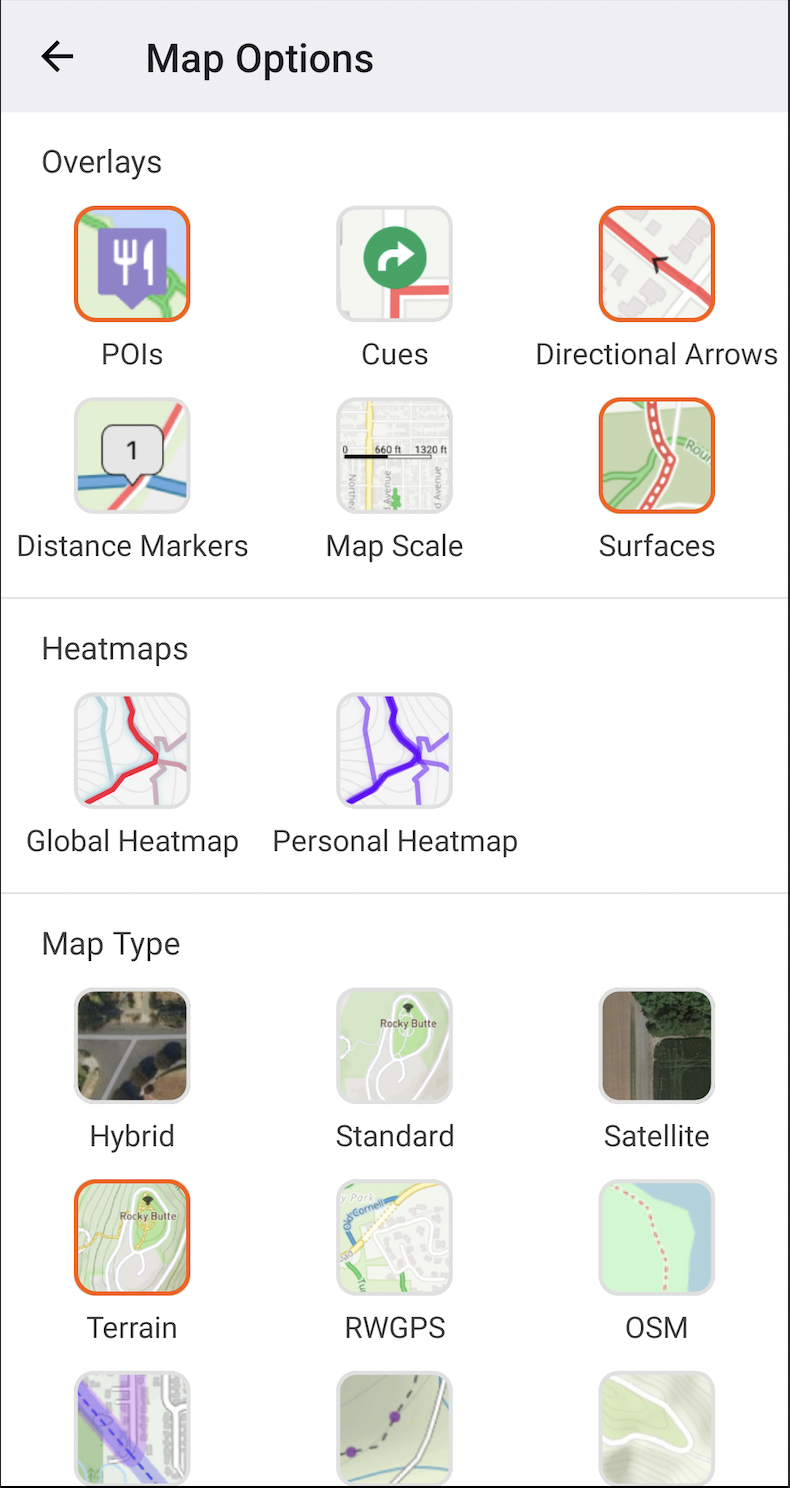
Task: Enable the Global Heatmap
Action: tap(132, 751)
